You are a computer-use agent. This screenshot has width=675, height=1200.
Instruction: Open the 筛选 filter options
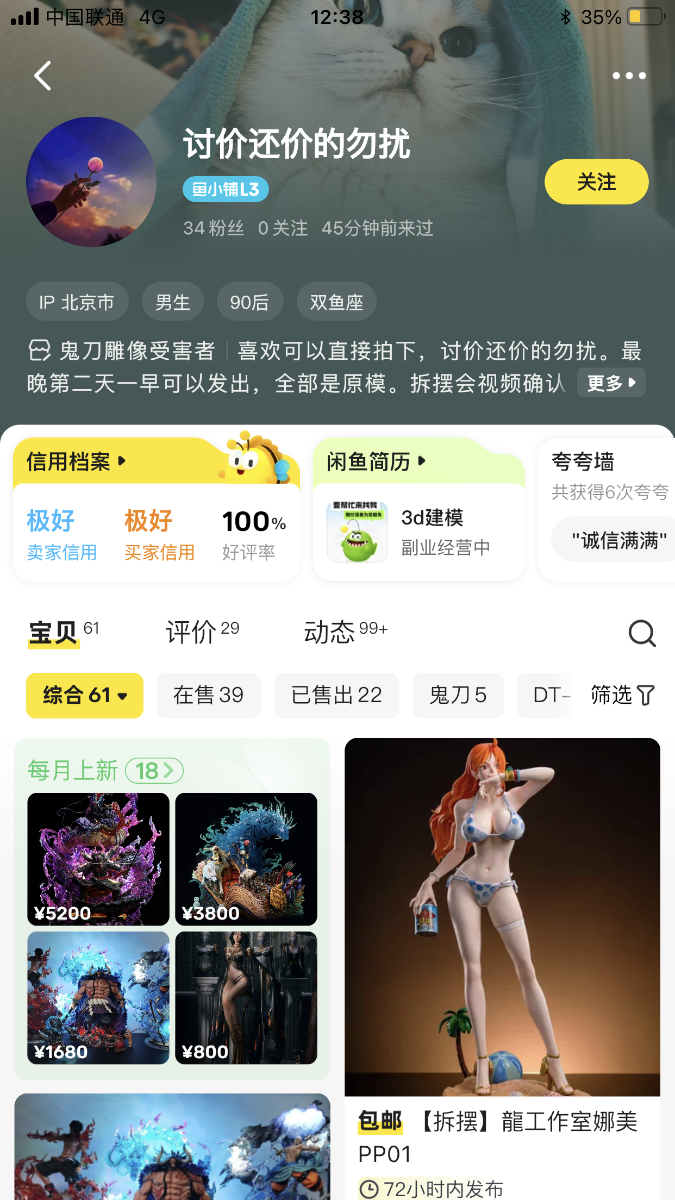pyautogui.click(x=622, y=695)
